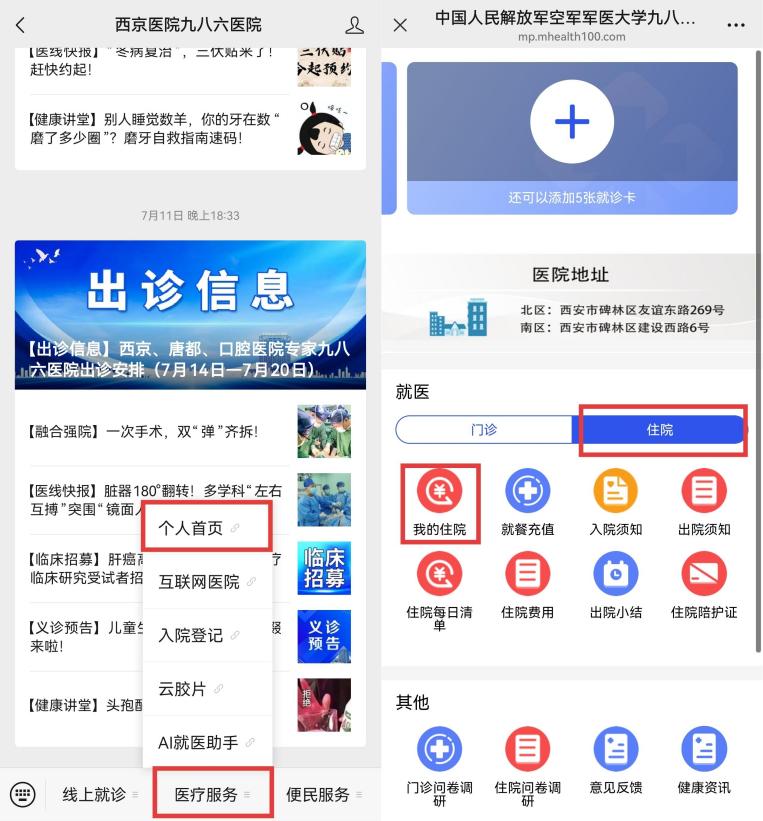The width and height of the screenshot is (763, 821).
Task: Open the 出诊信息 article card
Action: pos(190,315)
